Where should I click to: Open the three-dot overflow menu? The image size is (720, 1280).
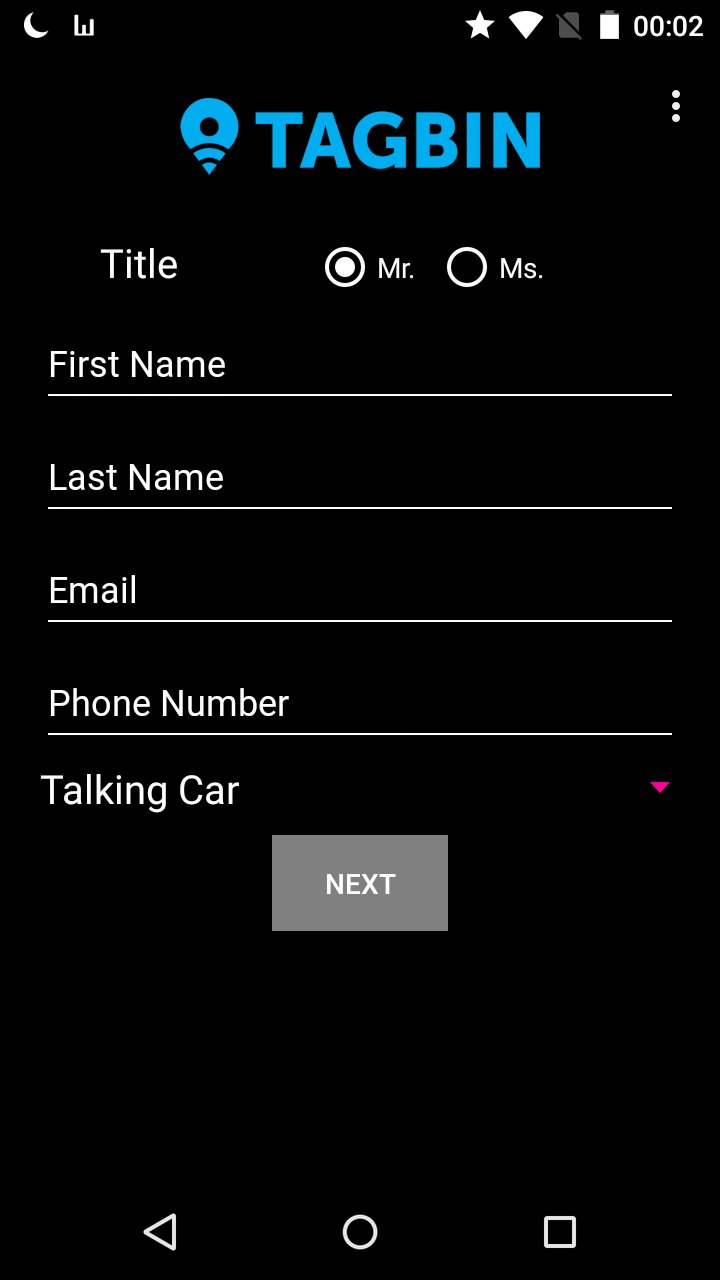(675, 106)
